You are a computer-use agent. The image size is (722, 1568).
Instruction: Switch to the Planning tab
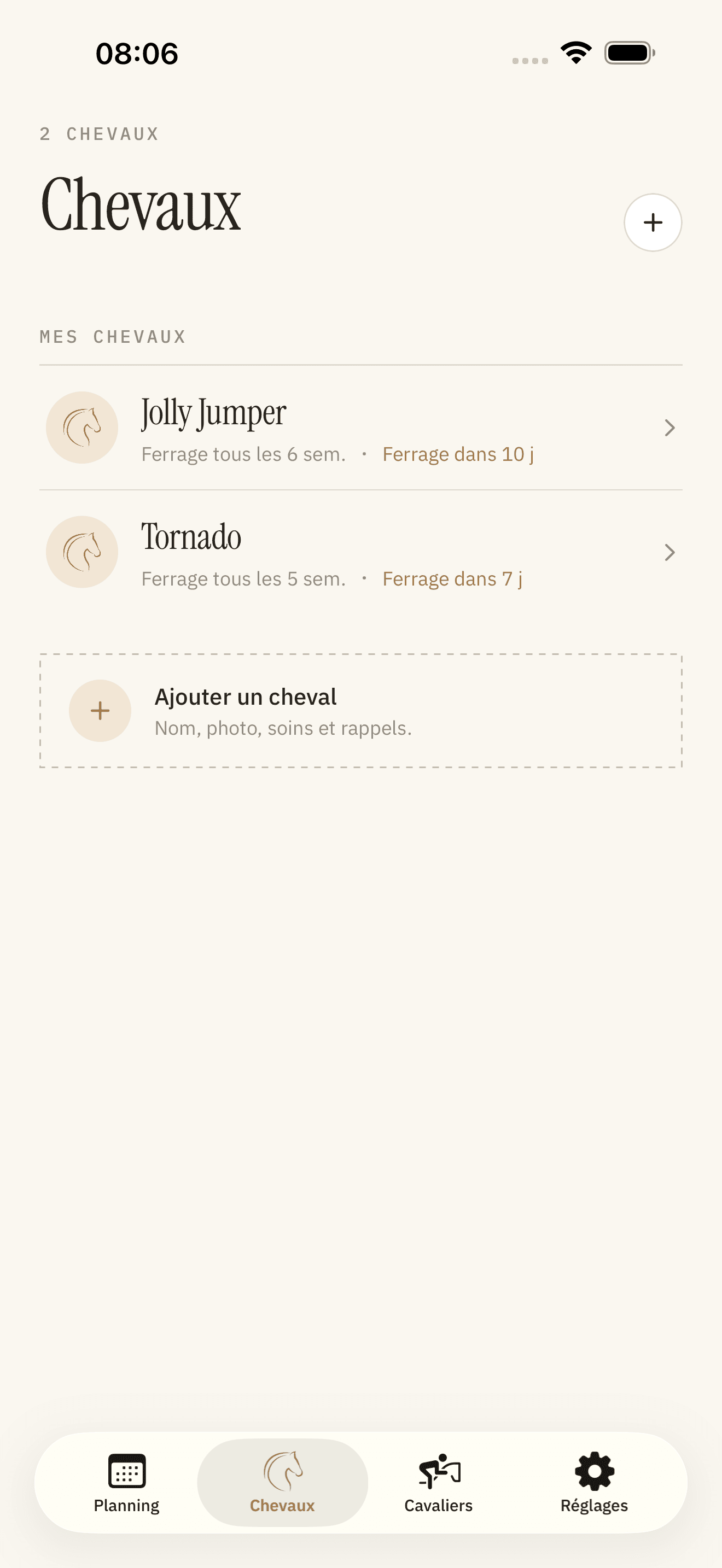(x=127, y=1483)
